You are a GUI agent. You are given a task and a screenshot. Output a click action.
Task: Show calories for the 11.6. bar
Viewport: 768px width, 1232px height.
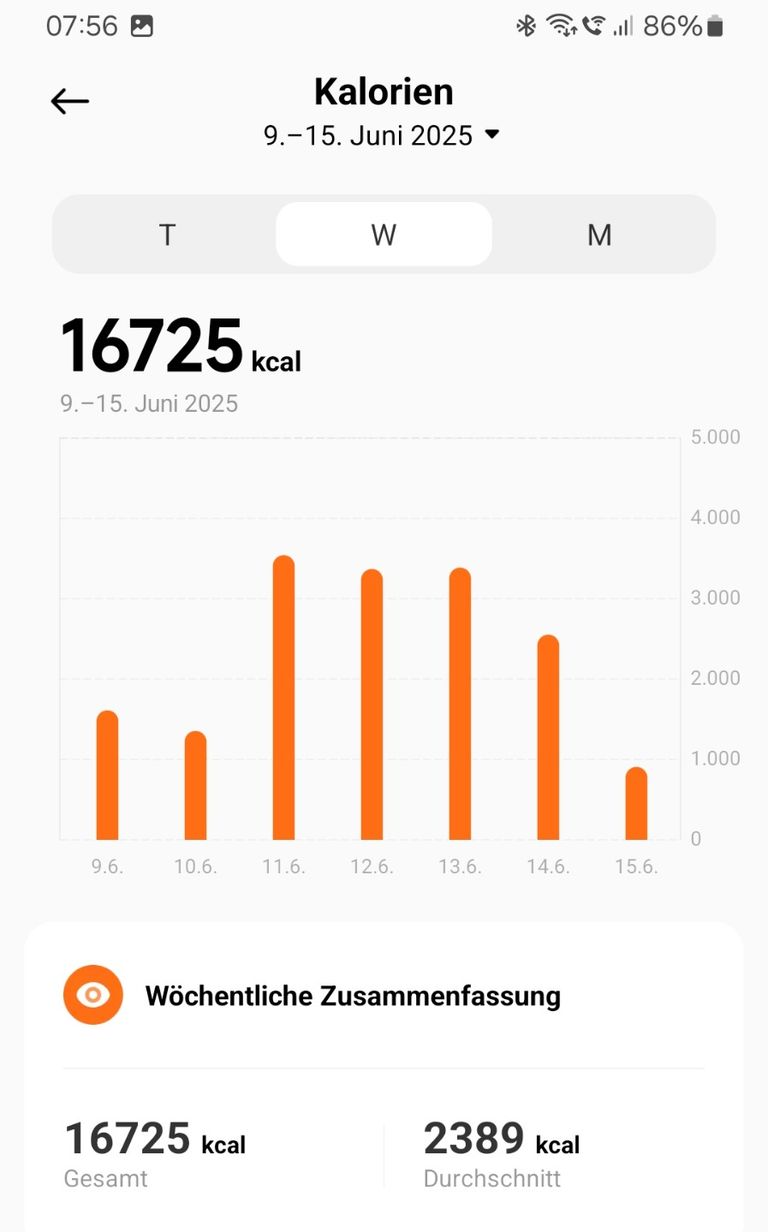coord(284,698)
